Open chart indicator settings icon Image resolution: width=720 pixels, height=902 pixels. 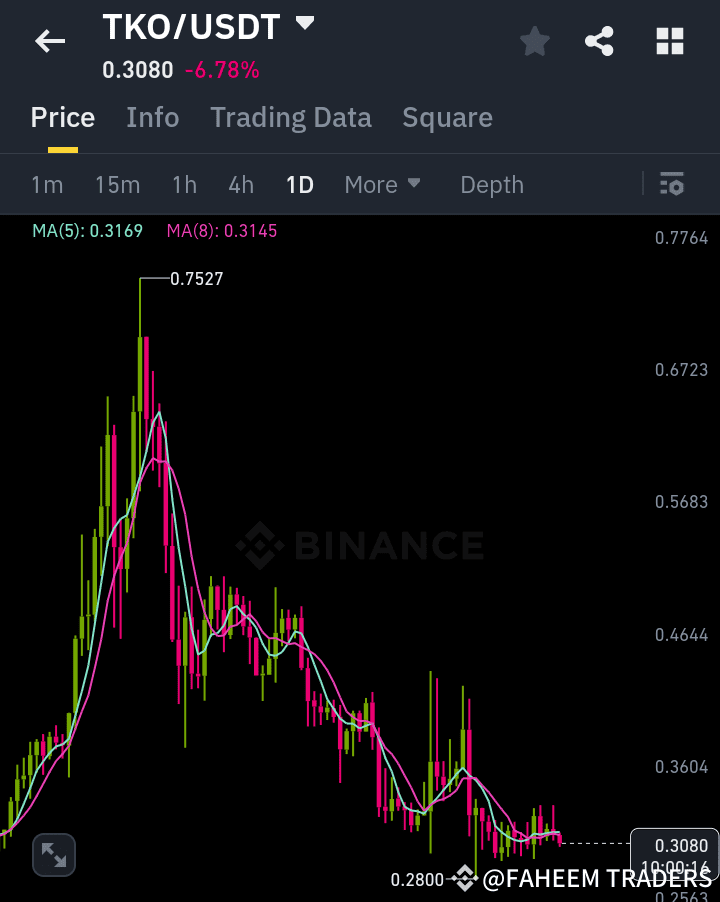(x=671, y=184)
